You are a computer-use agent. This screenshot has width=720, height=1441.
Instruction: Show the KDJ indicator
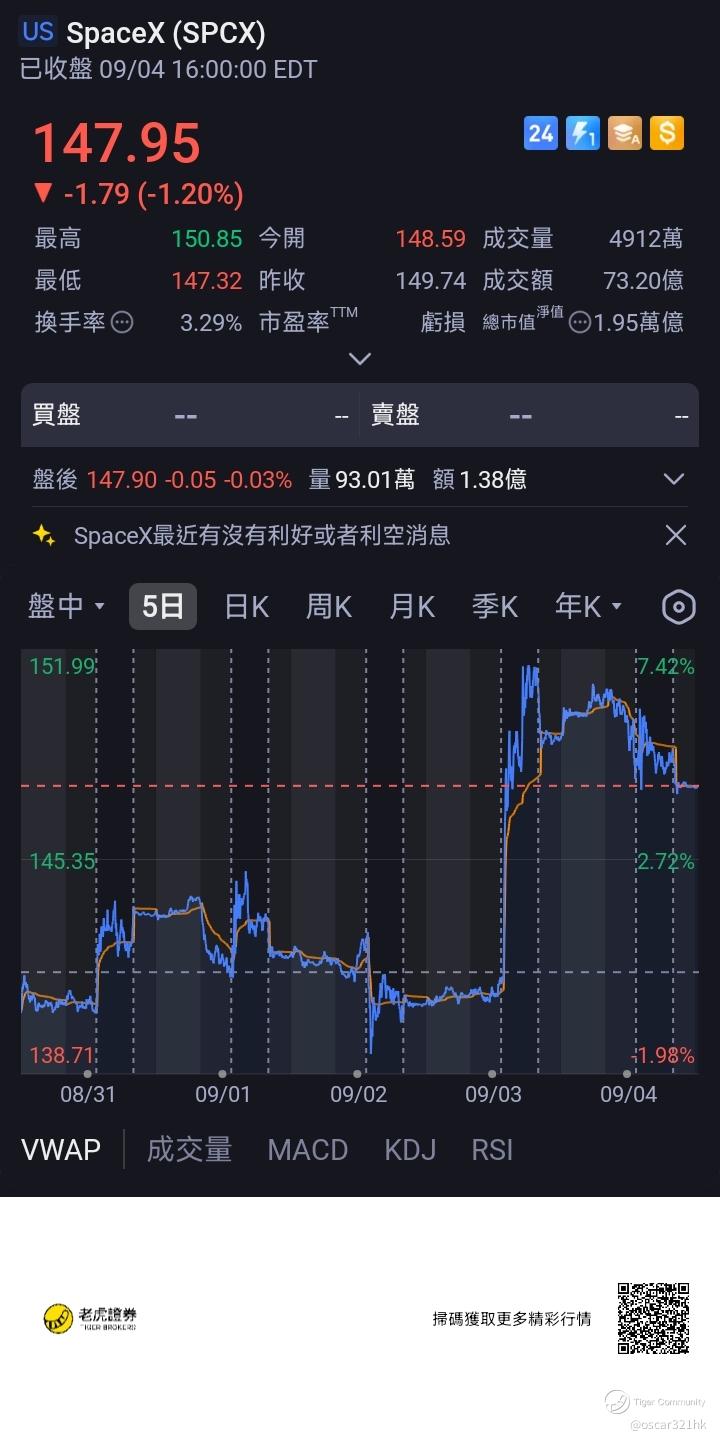[410, 1149]
